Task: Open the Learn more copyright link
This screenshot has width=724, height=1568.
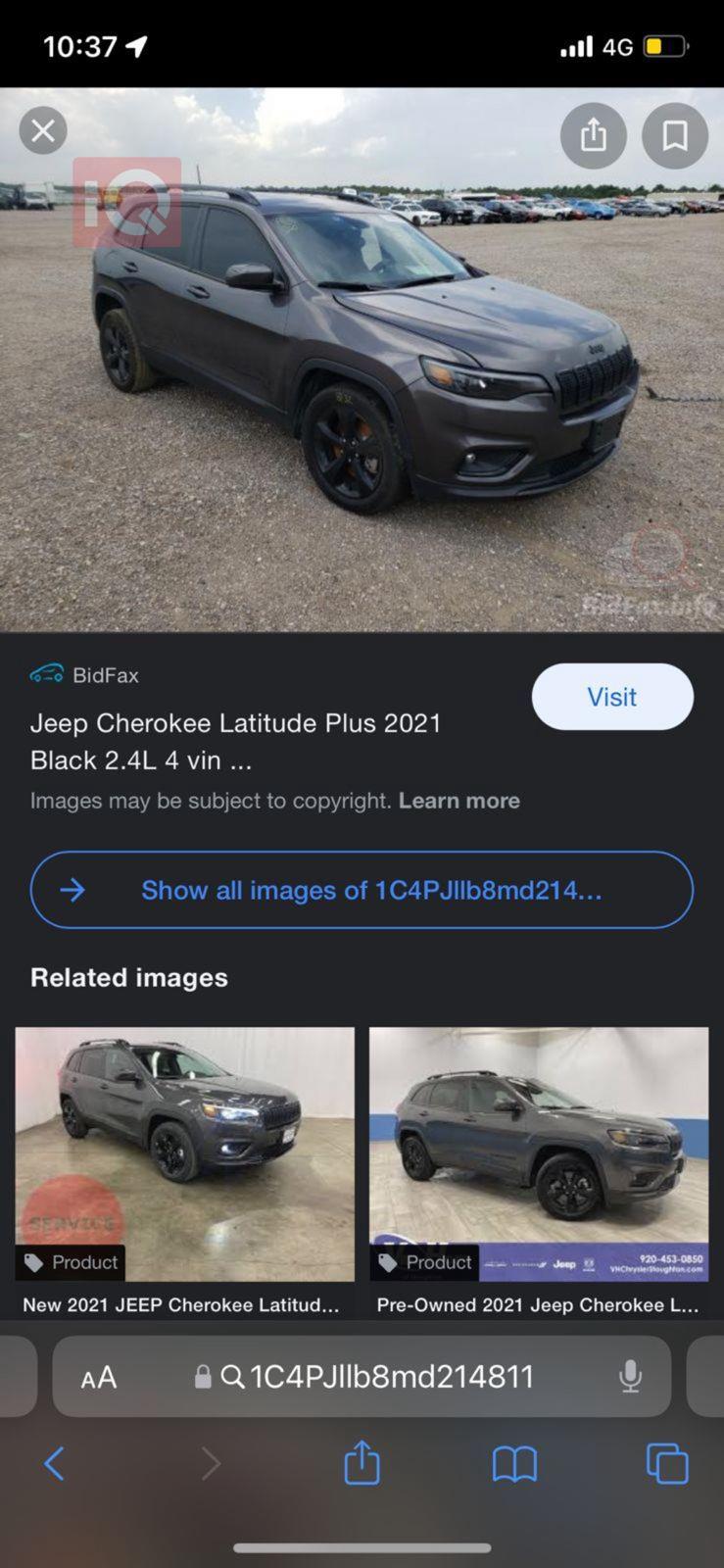Action: [459, 801]
